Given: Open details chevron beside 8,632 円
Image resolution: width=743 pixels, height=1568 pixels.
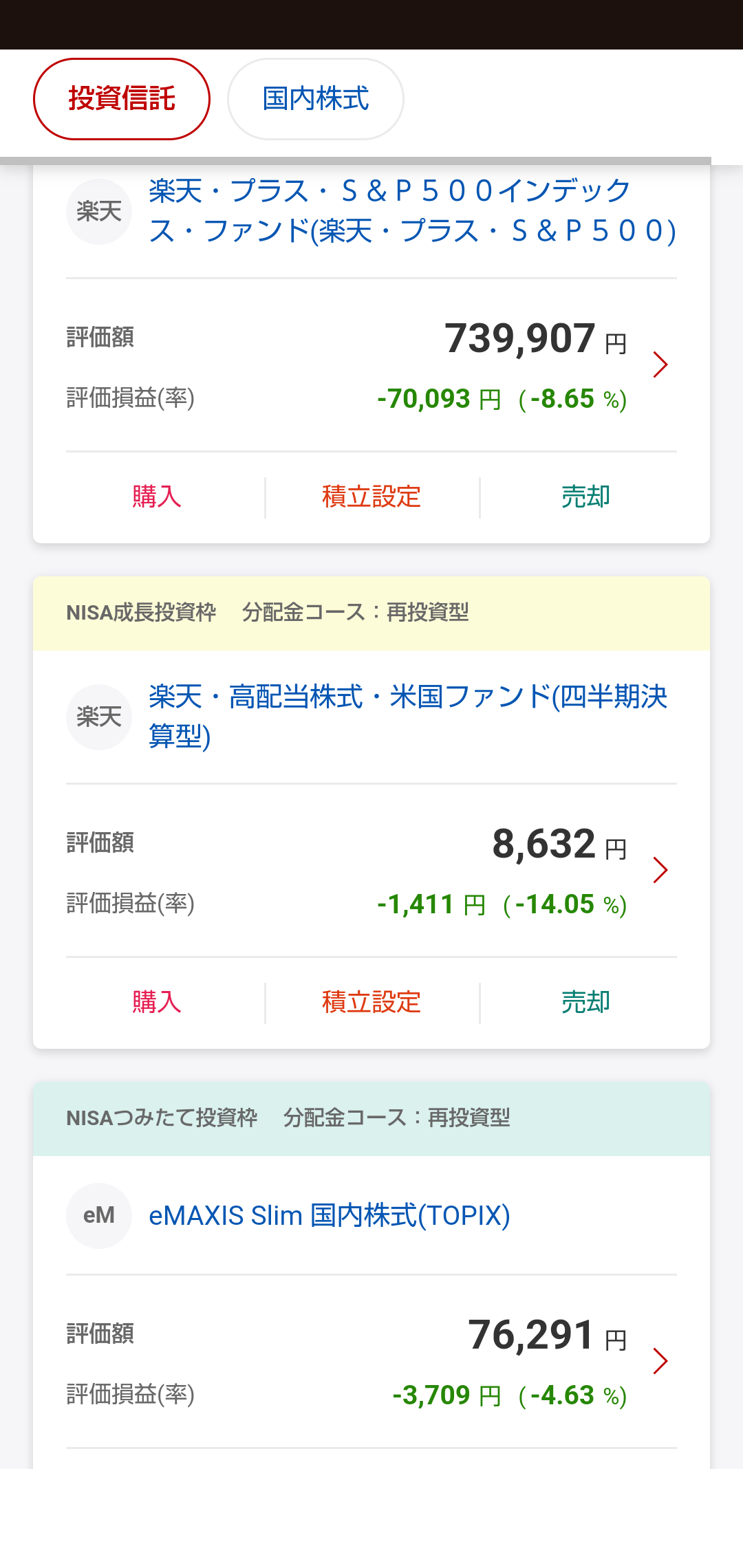Looking at the screenshot, I should tap(660, 870).
